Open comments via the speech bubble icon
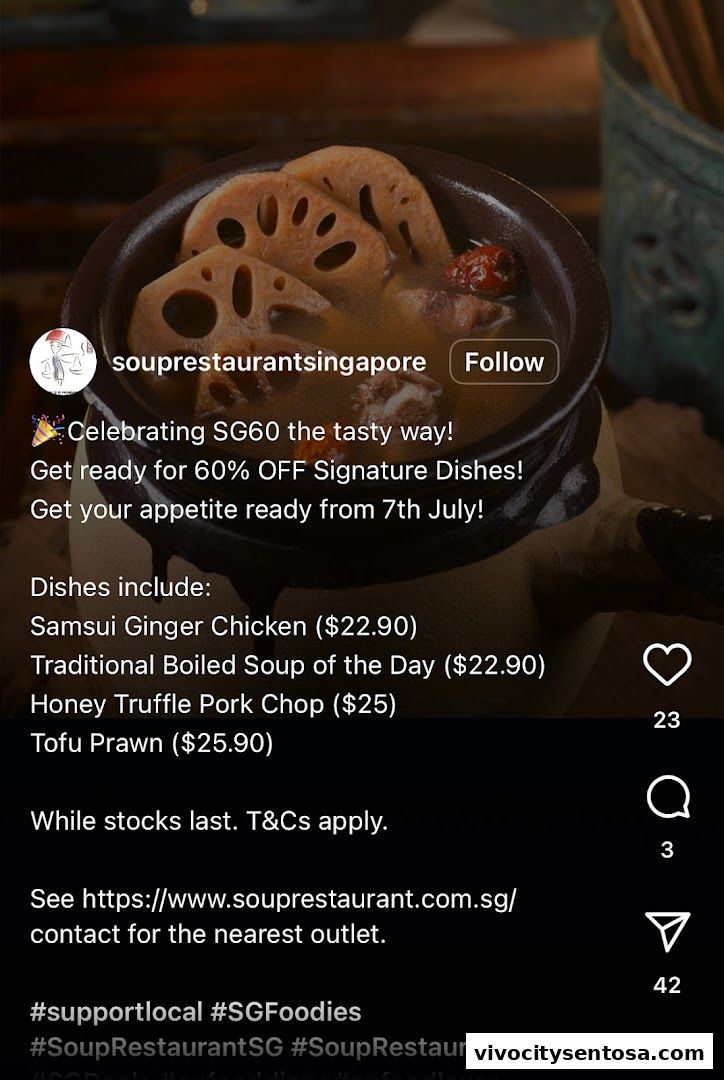 click(x=666, y=797)
